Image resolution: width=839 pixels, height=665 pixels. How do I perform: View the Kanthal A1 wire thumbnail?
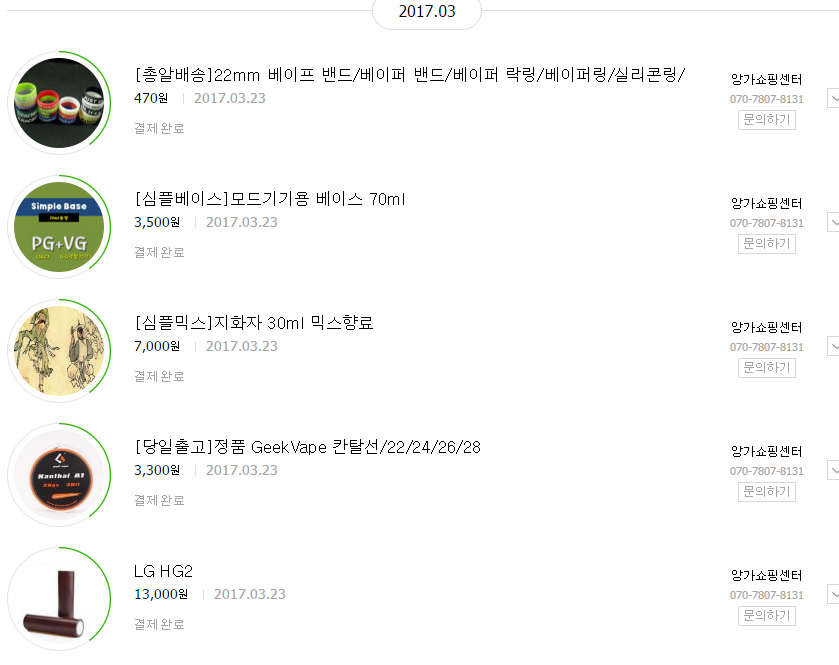[x=58, y=475]
